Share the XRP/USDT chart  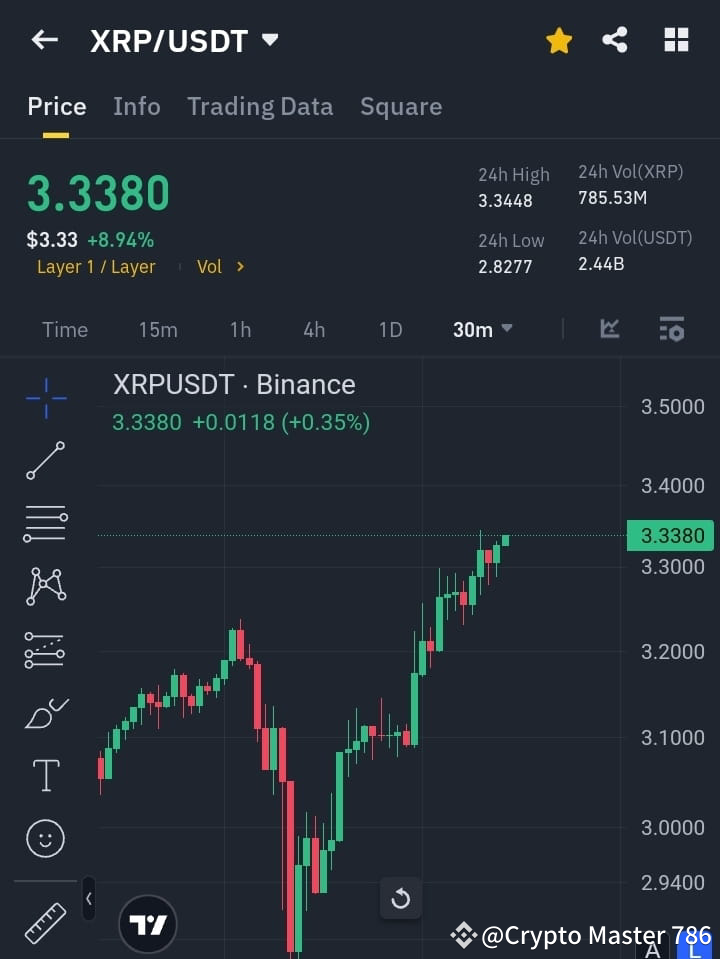point(615,40)
